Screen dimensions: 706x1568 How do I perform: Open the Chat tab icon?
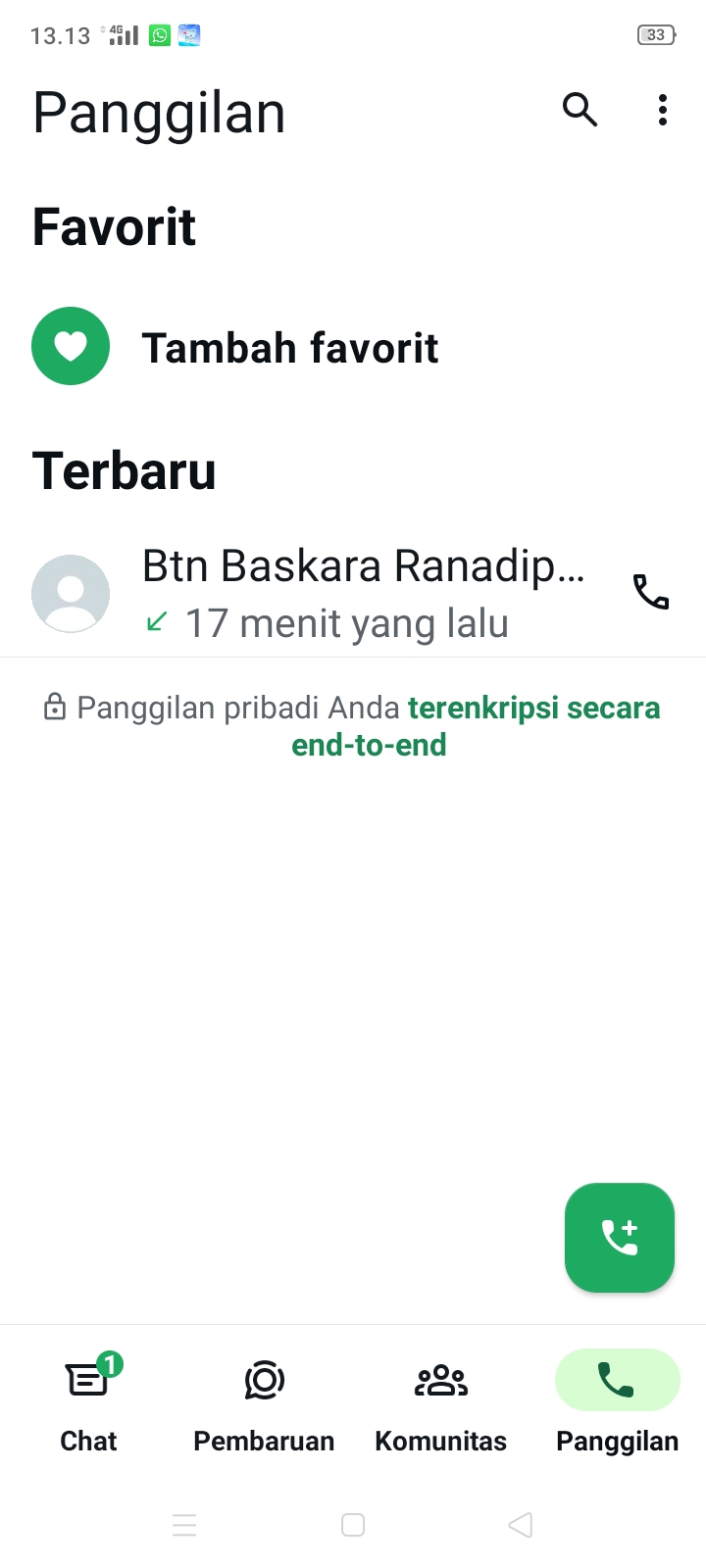pos(88,1380)
